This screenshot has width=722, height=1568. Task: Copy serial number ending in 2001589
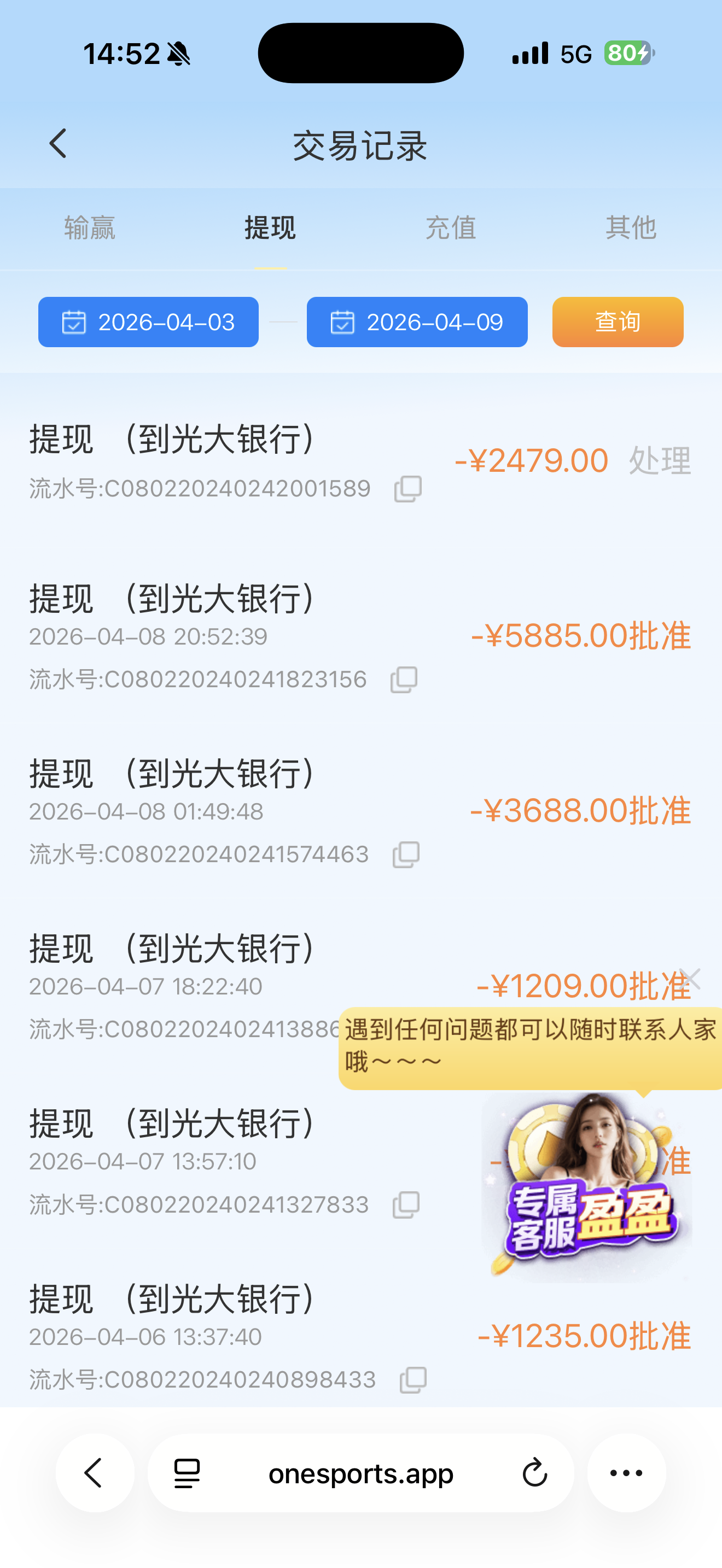(x=408, y=489)
